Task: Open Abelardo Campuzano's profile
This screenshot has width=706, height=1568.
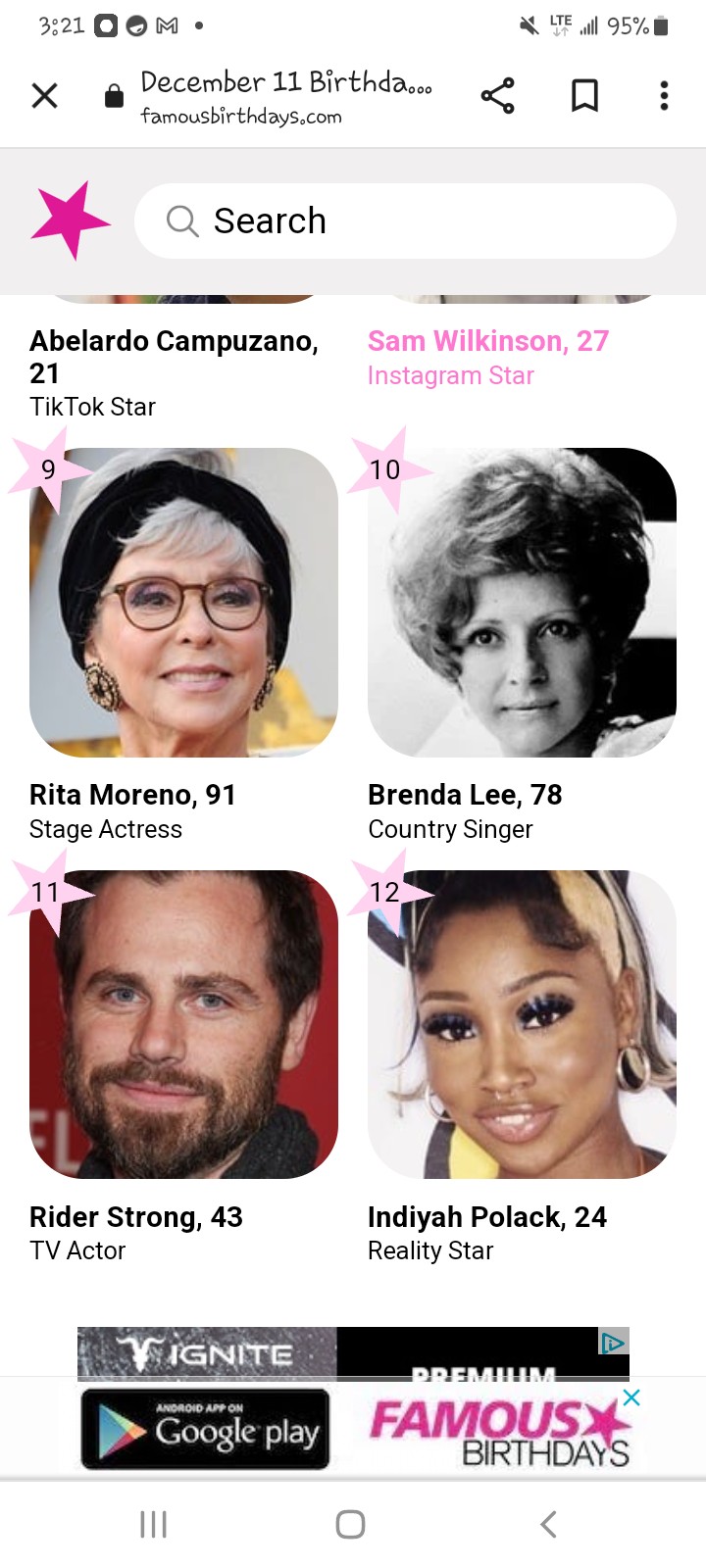Action: point(175,357)
